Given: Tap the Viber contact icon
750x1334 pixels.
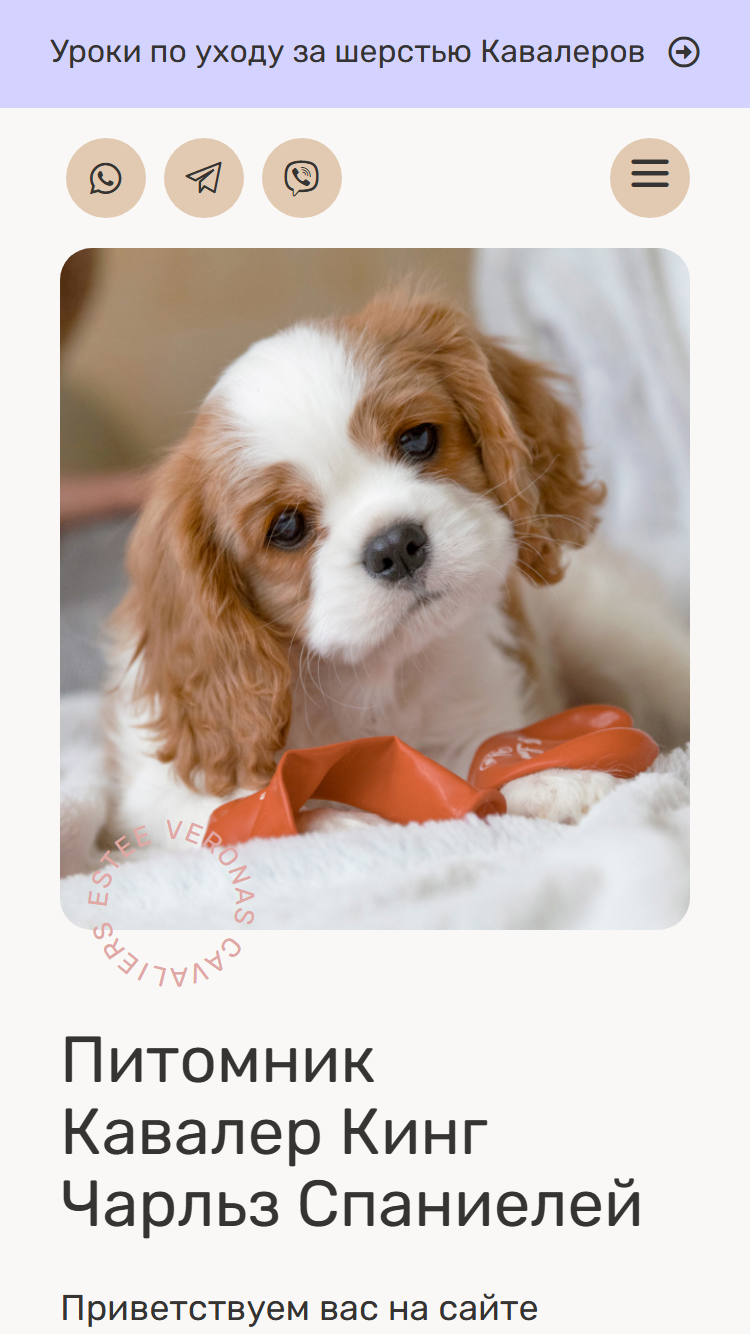Looking at the screenshot, I should click(302, 178).
